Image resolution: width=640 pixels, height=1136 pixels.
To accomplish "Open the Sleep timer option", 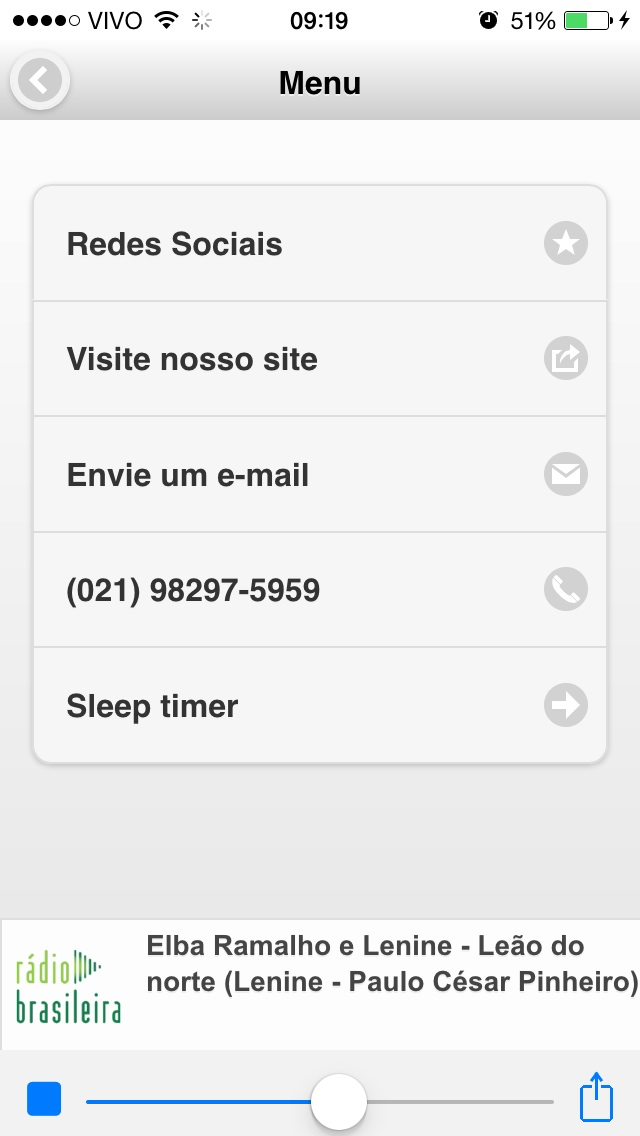I will pos(320,706).
